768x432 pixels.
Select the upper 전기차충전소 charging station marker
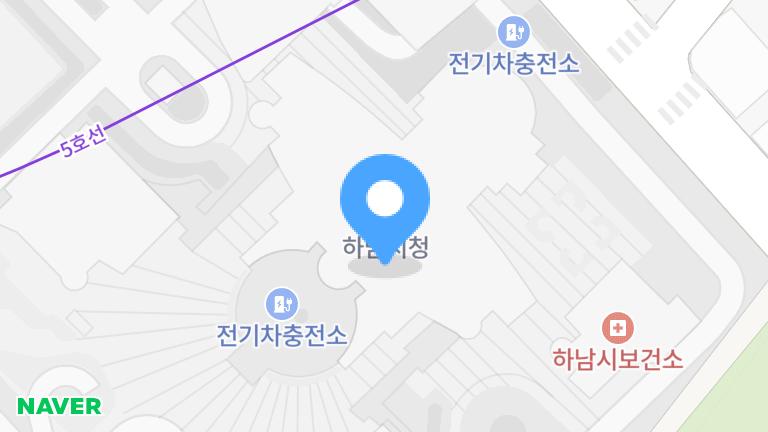(514, 33)
